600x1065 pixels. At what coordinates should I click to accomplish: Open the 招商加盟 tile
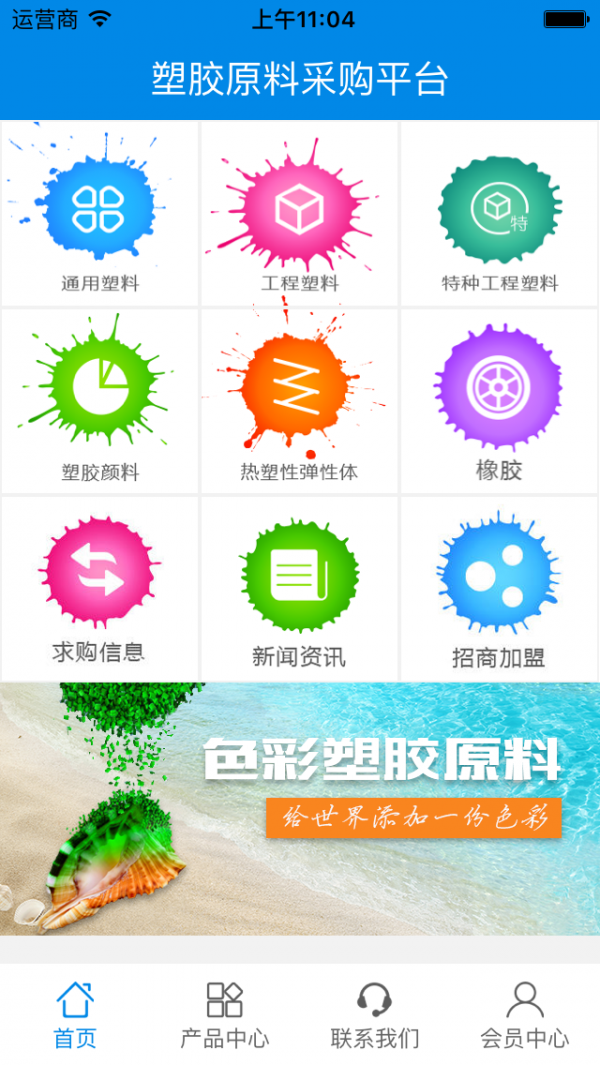tap(500, 588)
